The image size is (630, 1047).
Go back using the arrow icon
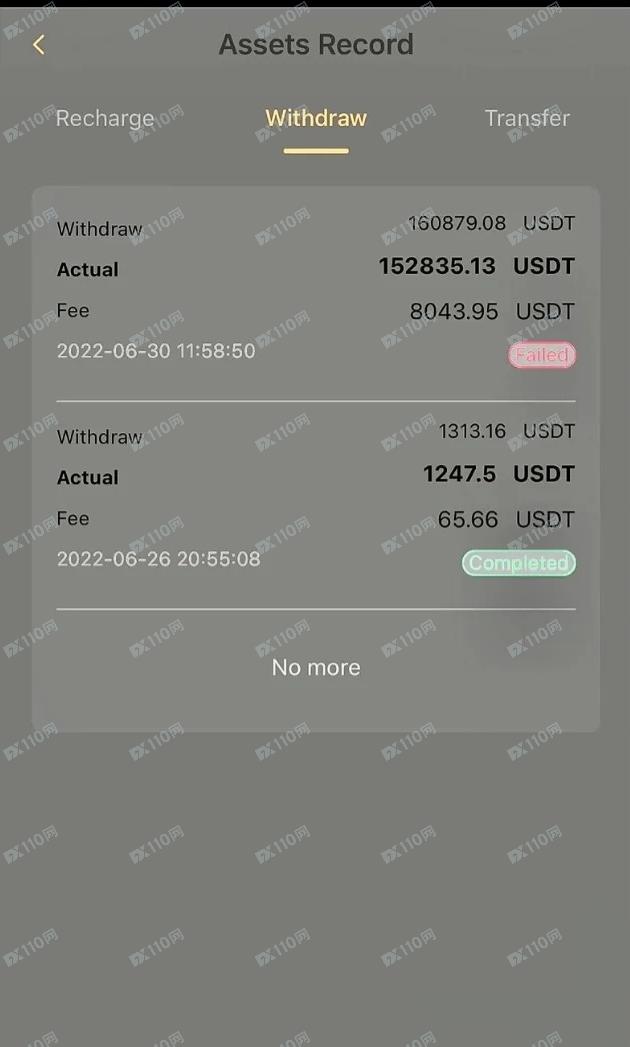pos(39,45)
